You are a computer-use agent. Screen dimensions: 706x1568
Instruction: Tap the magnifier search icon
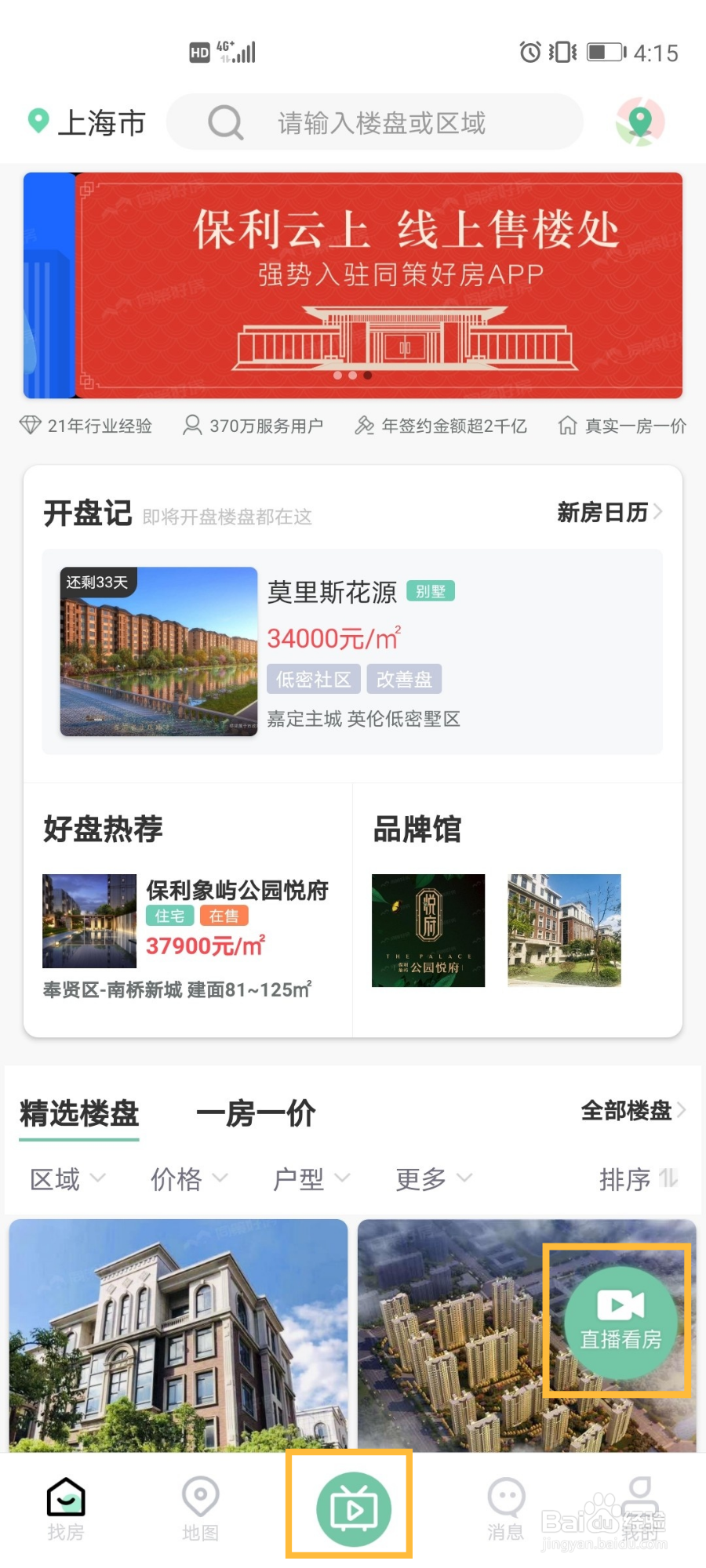[224, 122]
